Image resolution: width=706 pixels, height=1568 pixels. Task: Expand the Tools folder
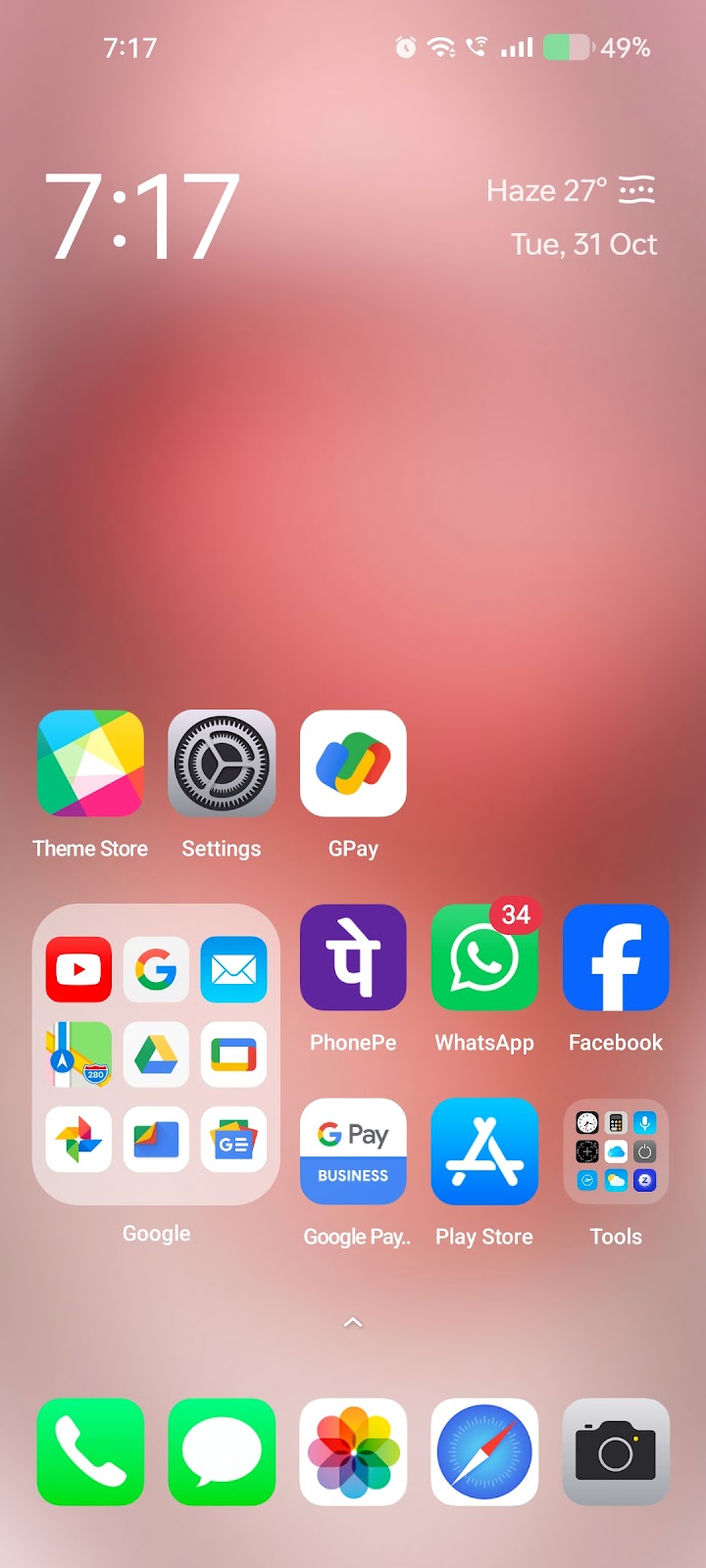[616, 1151]
